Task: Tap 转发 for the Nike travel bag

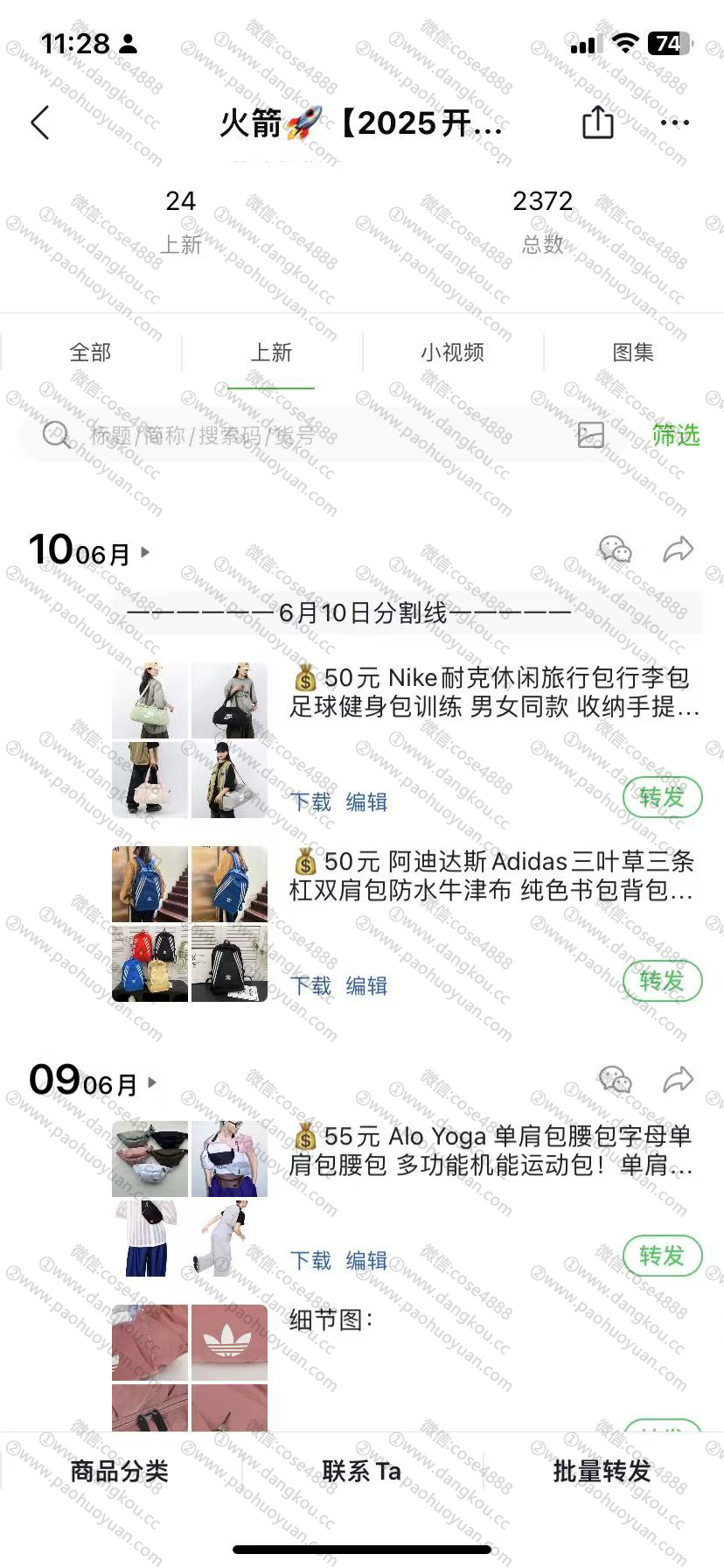Action: coord(662,797)
